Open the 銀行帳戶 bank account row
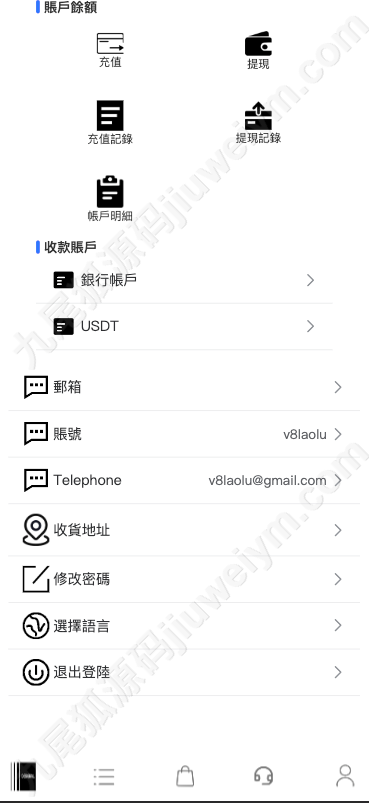Image resolution: width=369 pixels, height=803 pixels. [184, 280]
